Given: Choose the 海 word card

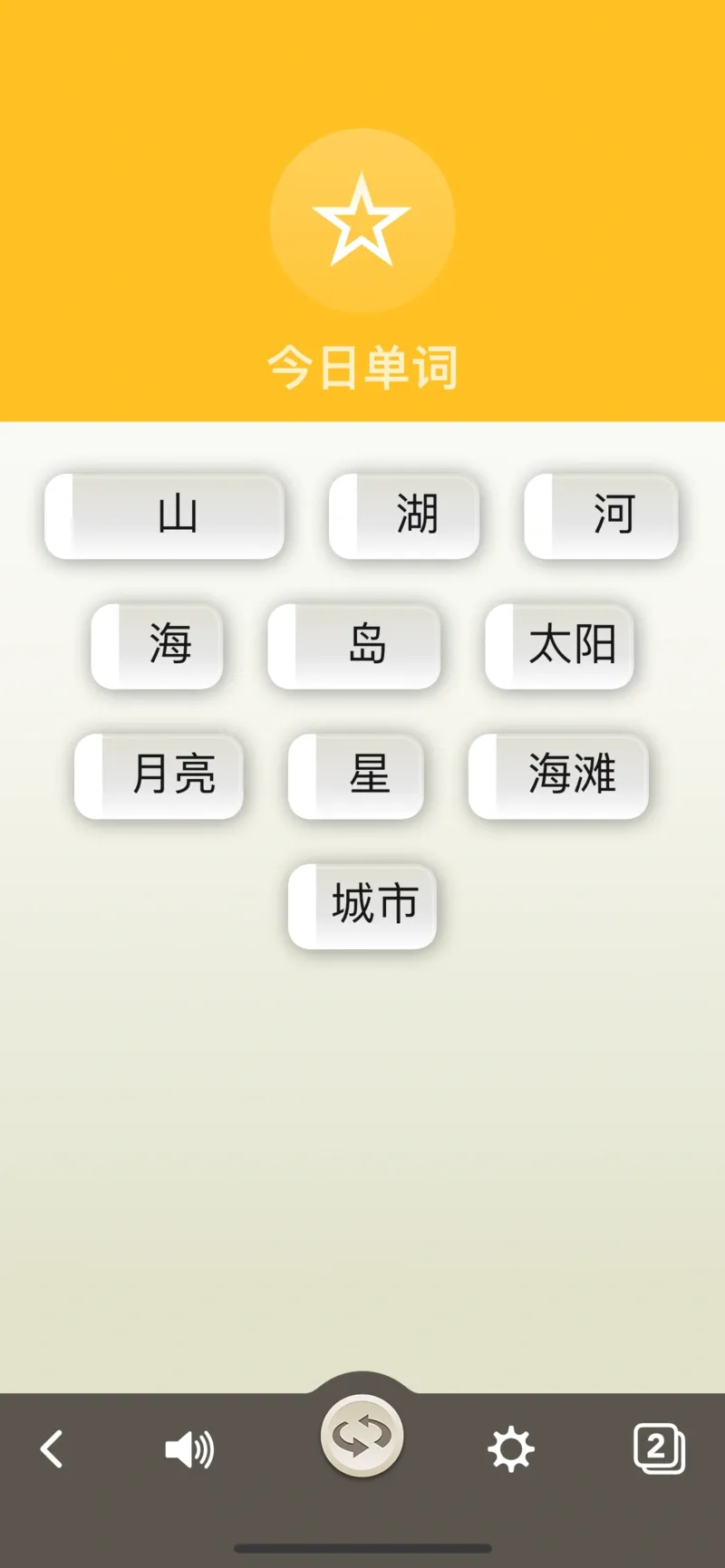Looking at the screenshot, I should (x=158, y=646).
